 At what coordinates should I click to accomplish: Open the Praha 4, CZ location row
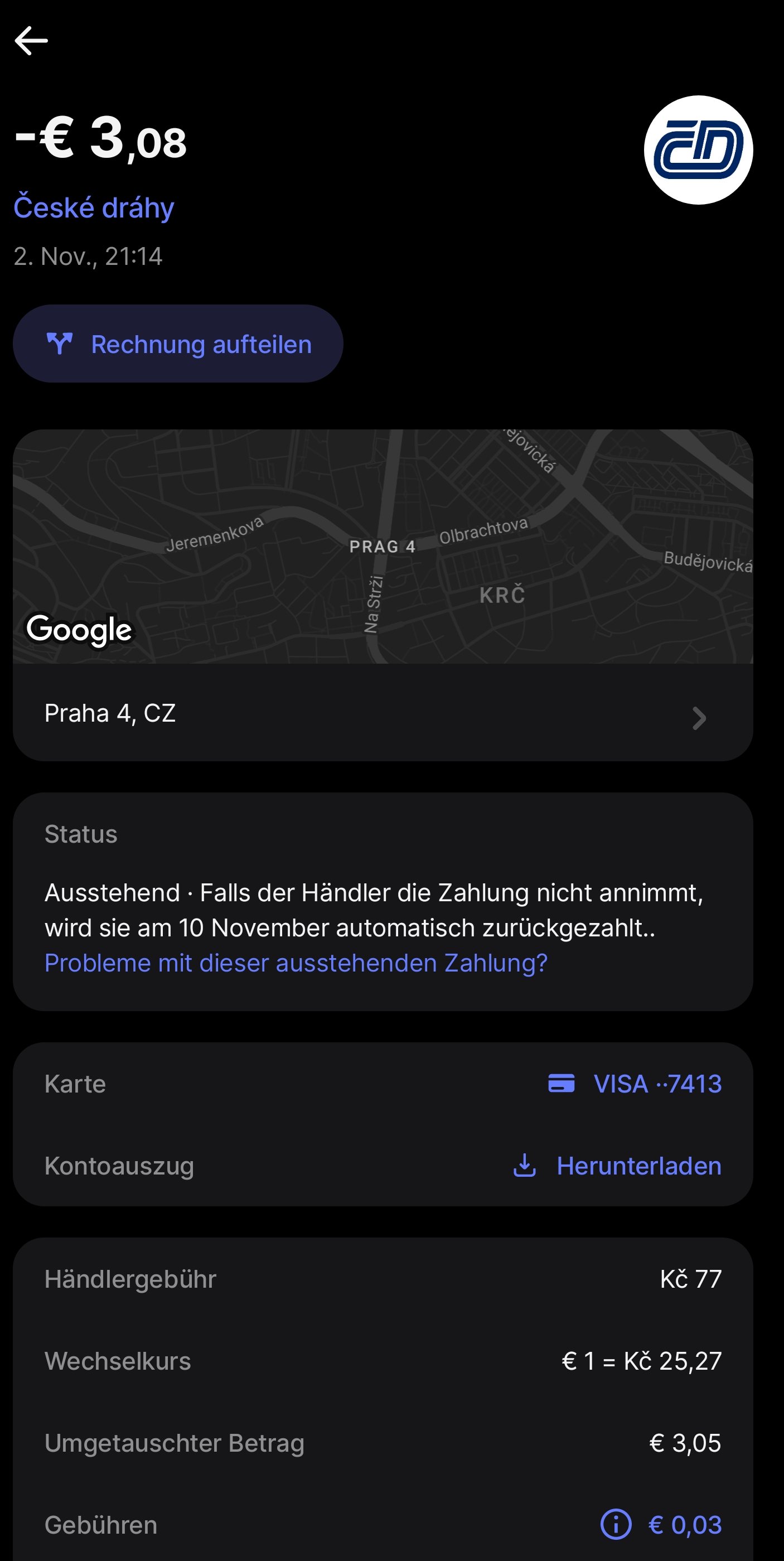383,713
